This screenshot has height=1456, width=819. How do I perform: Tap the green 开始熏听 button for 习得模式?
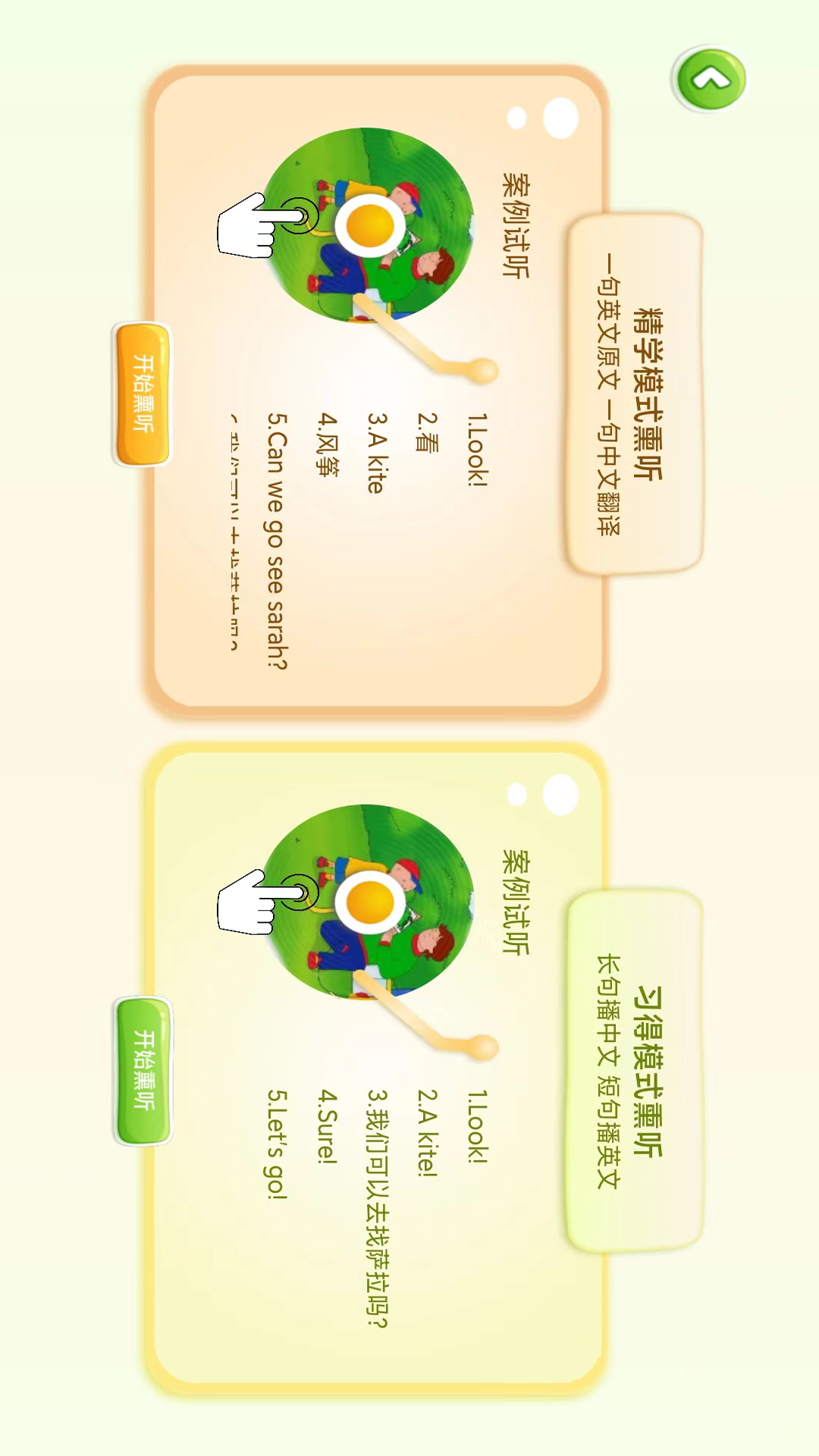[143, 1071]
